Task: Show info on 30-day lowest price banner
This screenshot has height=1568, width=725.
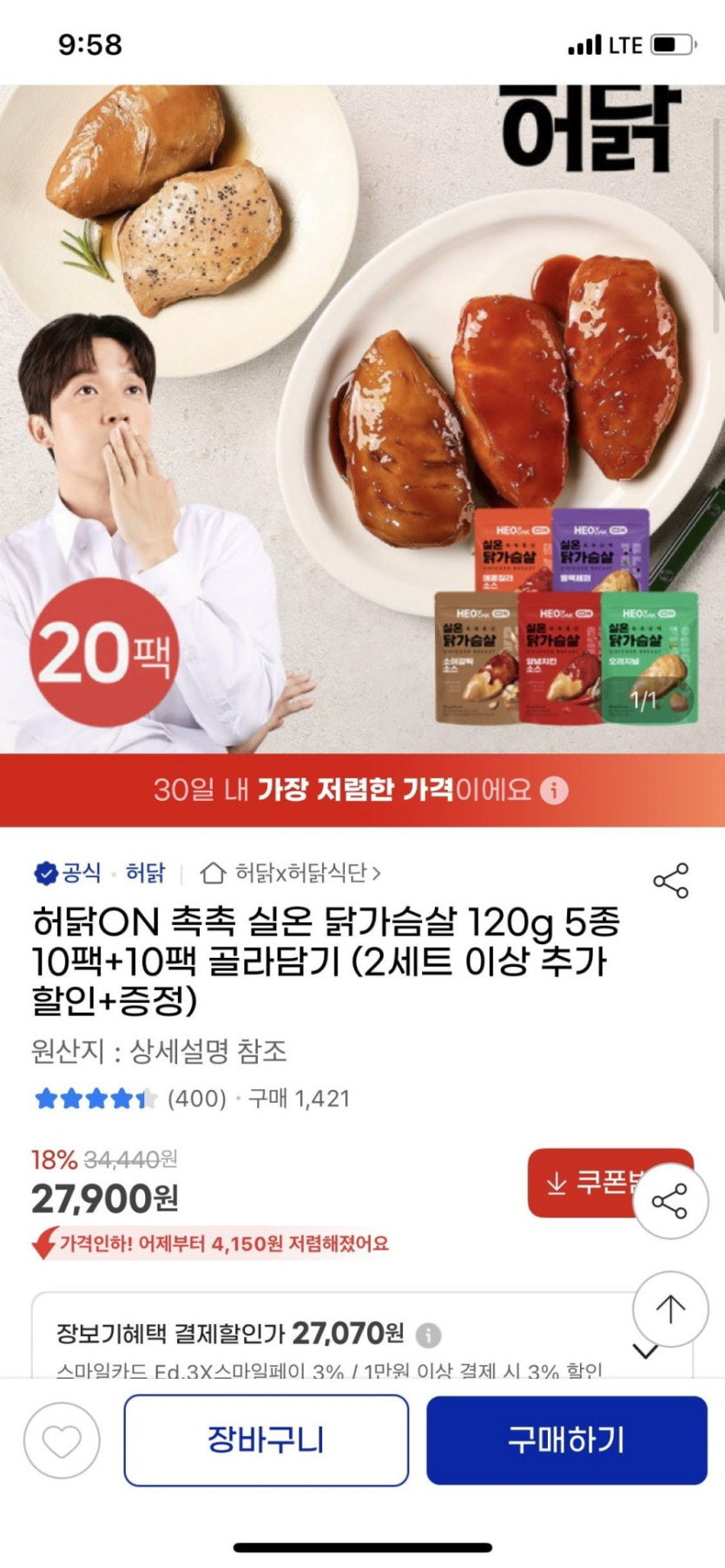Action: [554, 790]
